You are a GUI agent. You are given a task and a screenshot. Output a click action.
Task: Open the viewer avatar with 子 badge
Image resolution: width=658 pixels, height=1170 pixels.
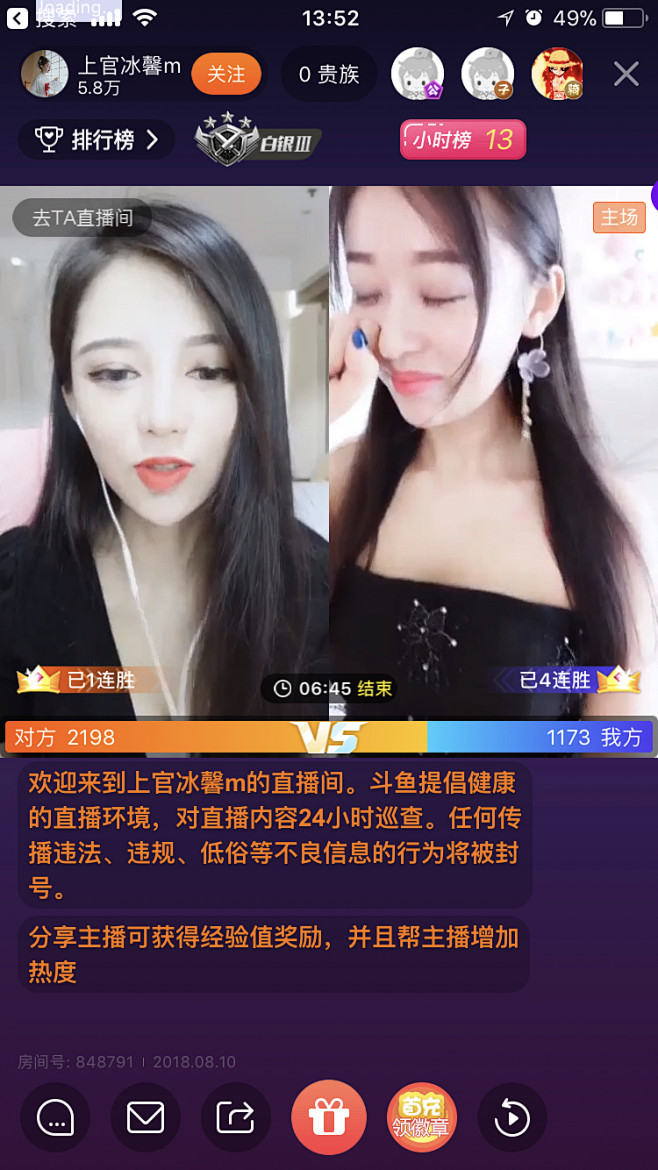[488, 74]
